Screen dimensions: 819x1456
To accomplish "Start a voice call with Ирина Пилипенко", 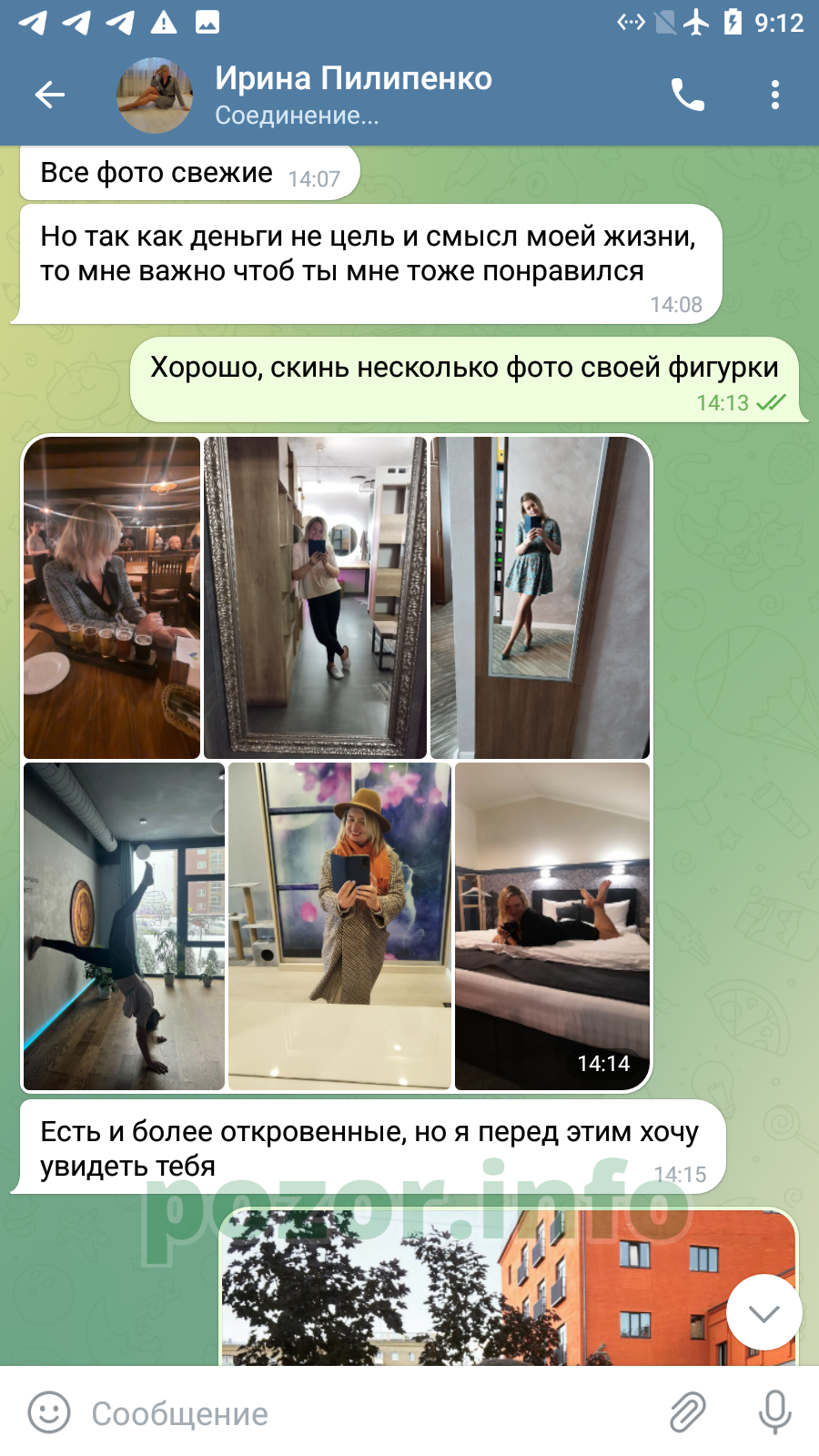I will point(688,95).
